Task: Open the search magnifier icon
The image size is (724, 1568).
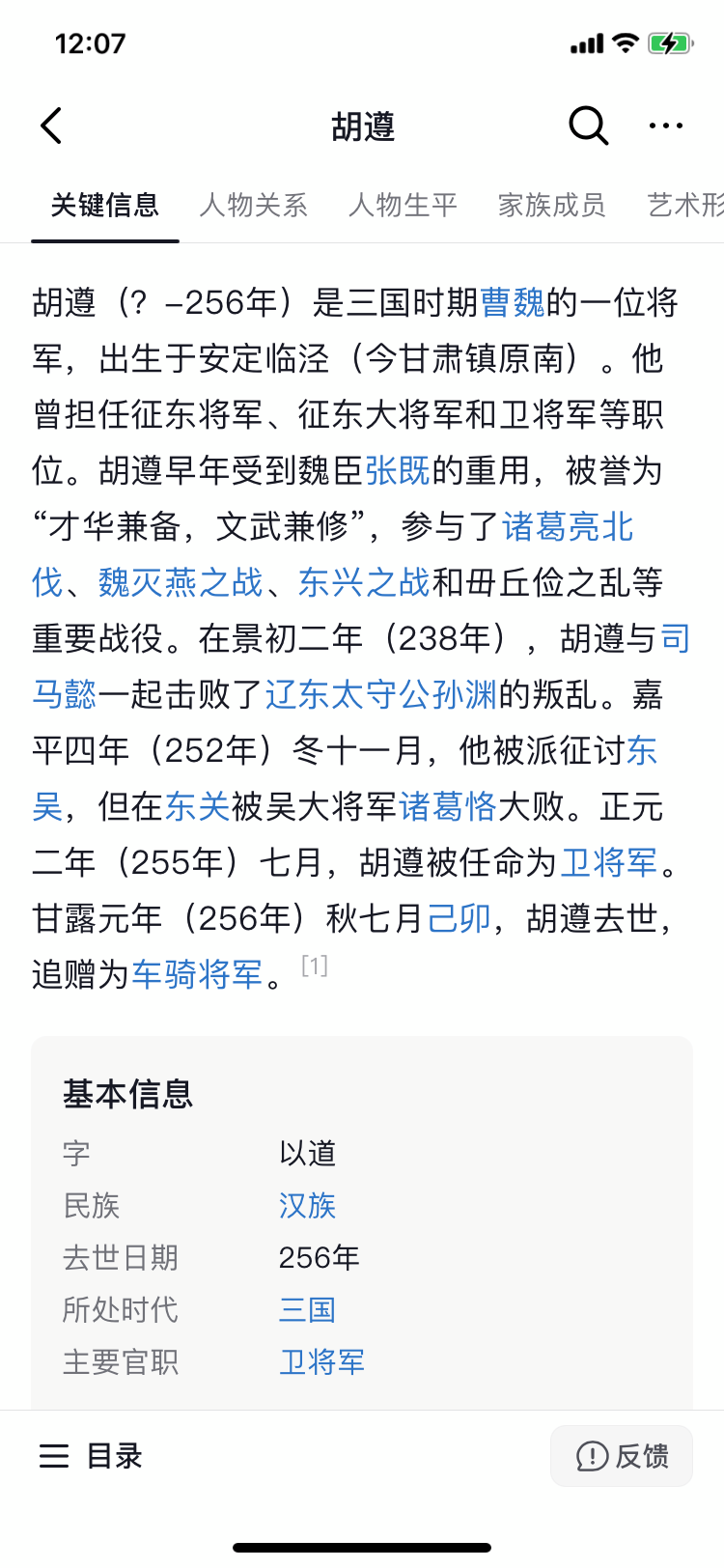Action: coord(588,126)
